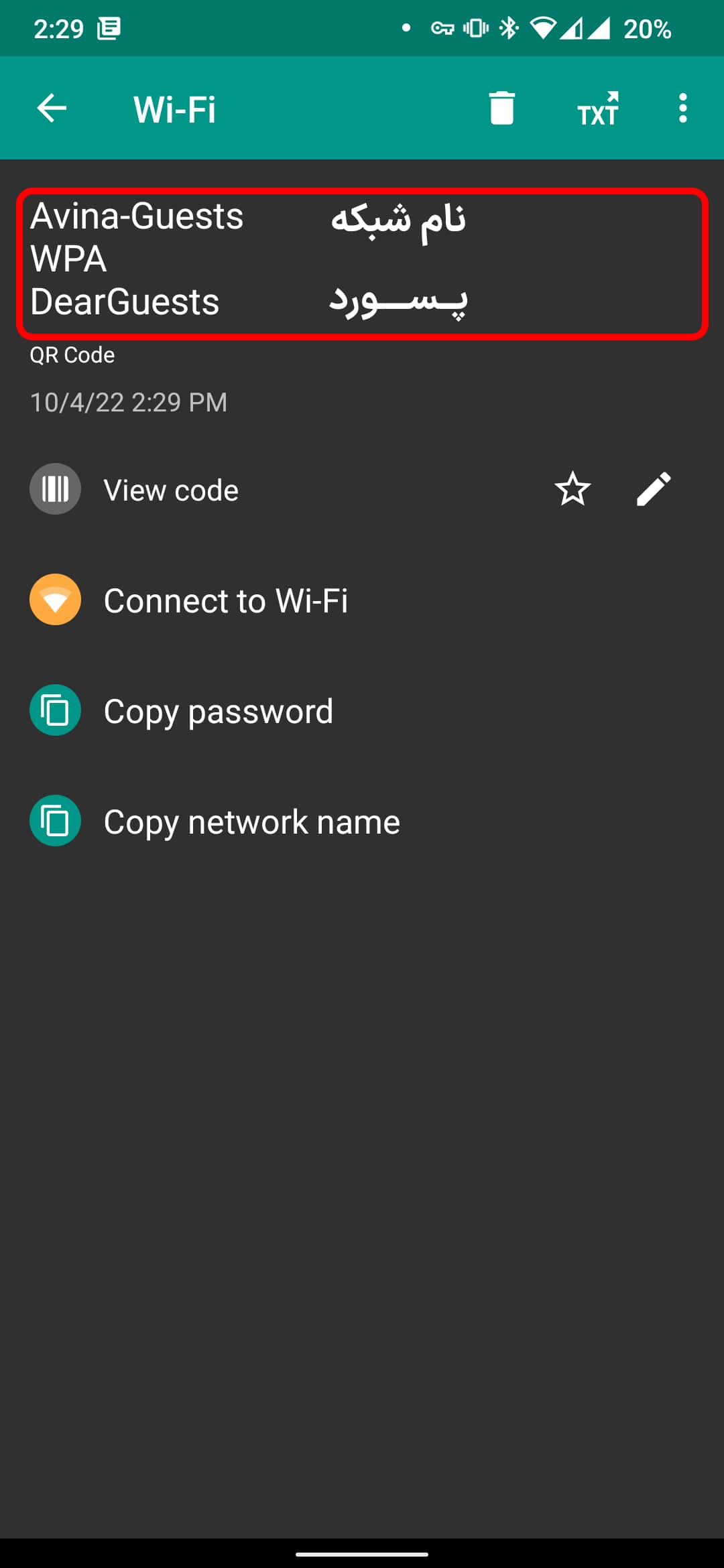Open the three-dot overflow menu

click(x=682, y=108)
